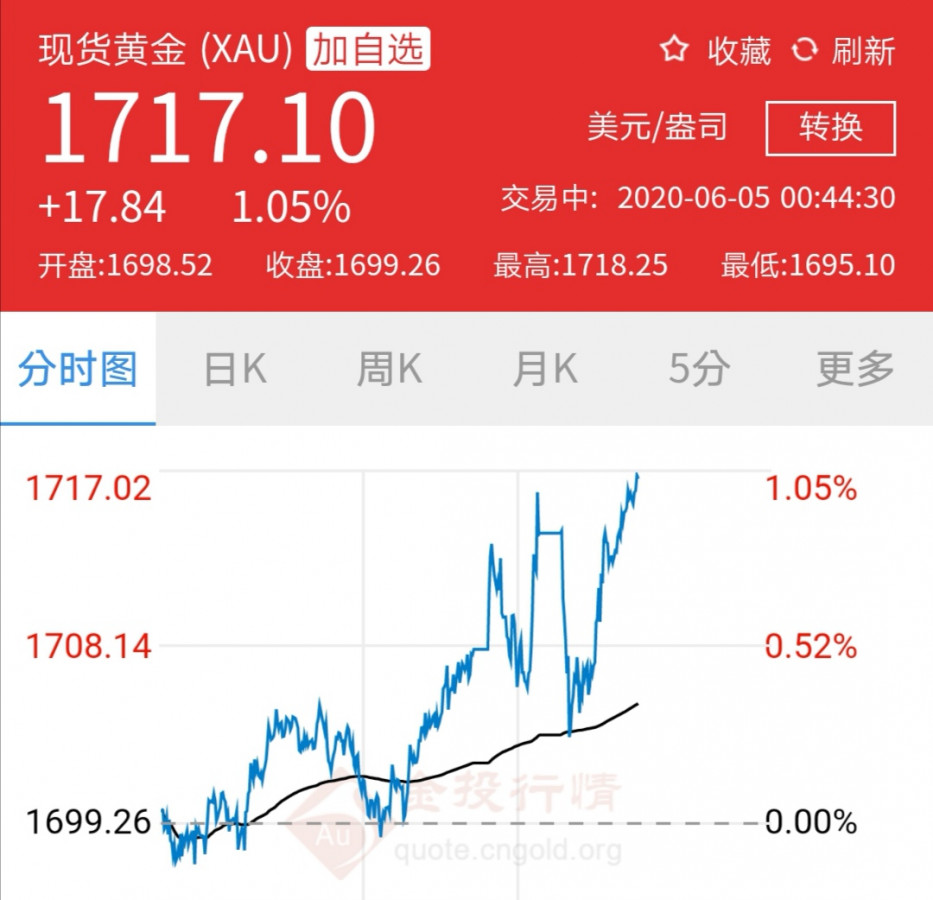933x900 pixels.
Task: Switch to the 5分 chart tab
Action: pyautogui.click(x=699, y=370)
